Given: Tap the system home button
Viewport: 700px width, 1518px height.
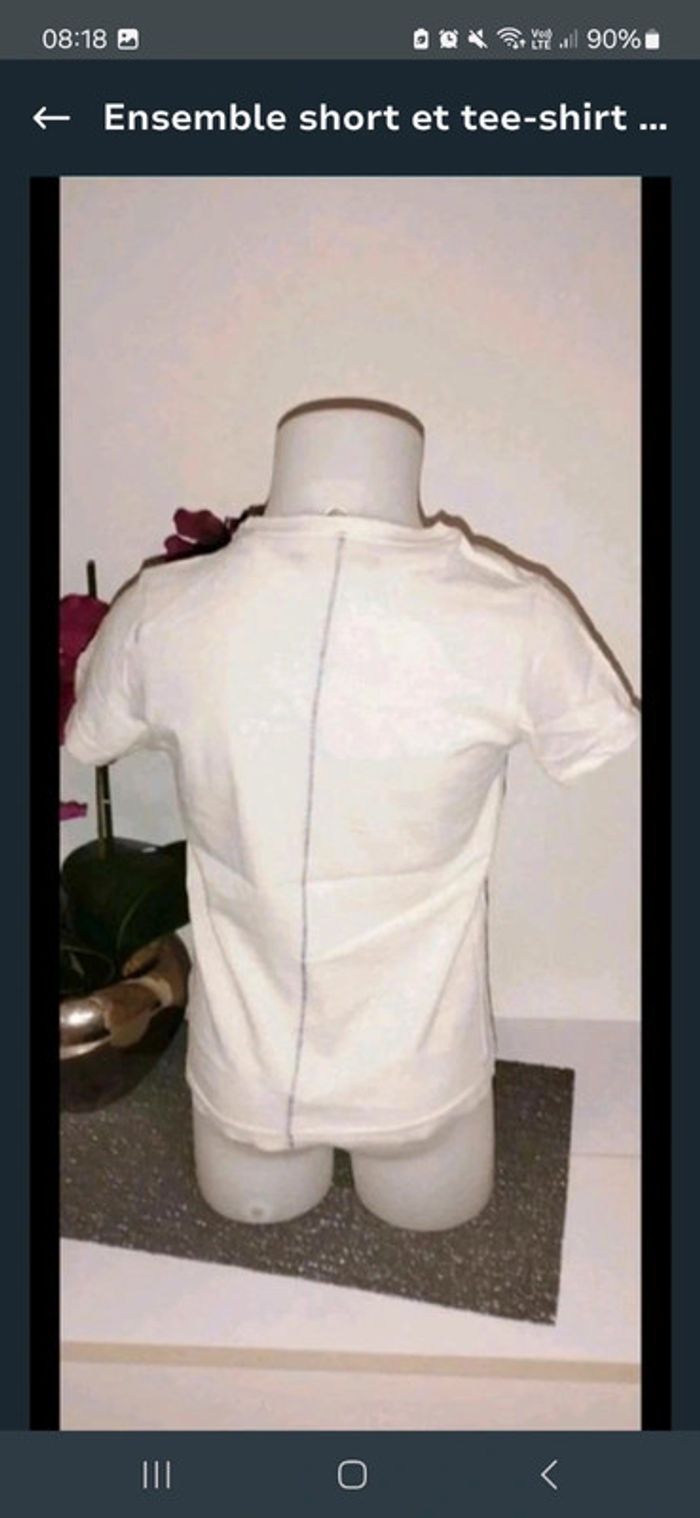Looking at the screenshot, I should [x=351, y=1474].
